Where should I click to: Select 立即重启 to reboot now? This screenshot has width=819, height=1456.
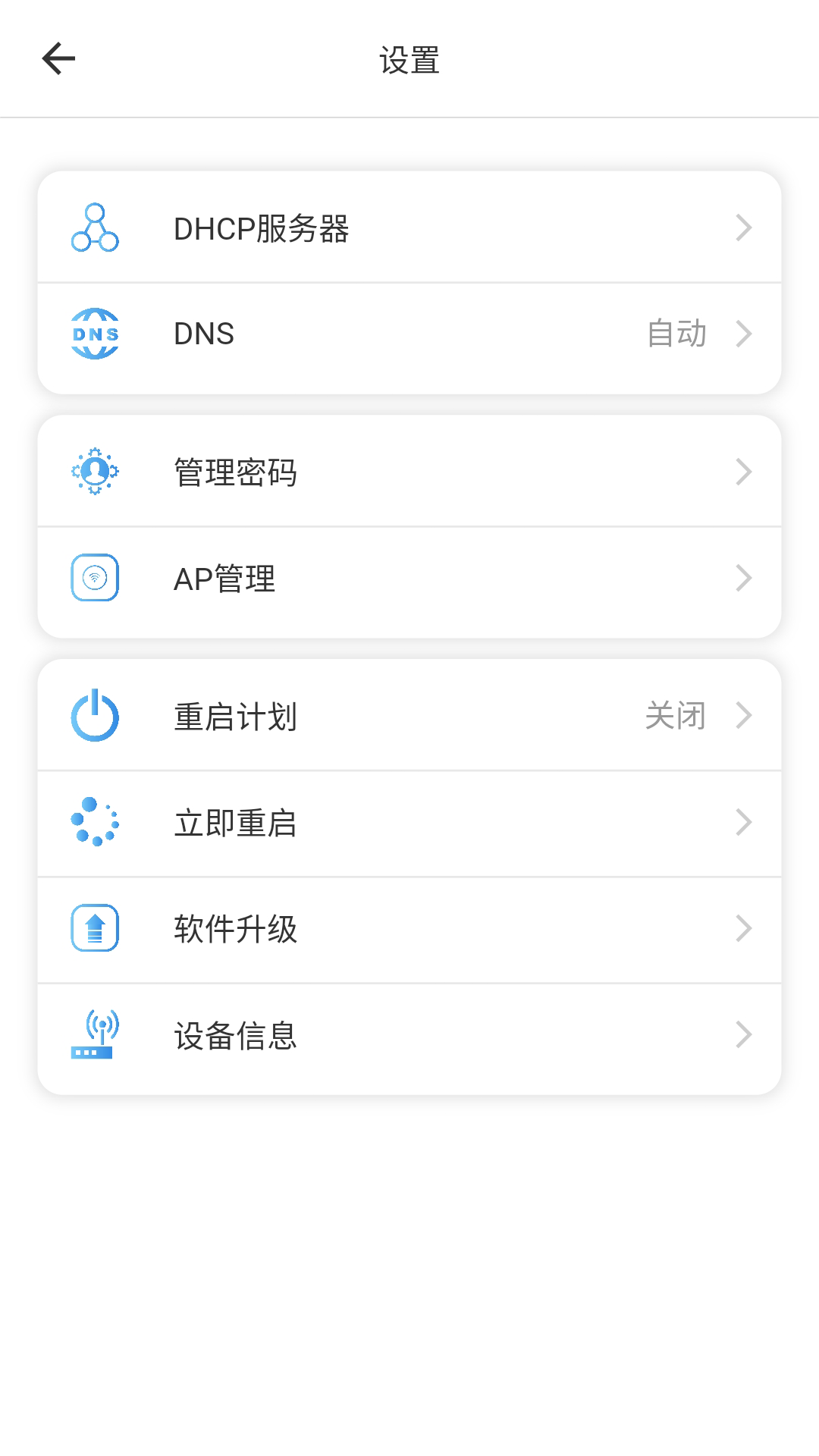409,823
